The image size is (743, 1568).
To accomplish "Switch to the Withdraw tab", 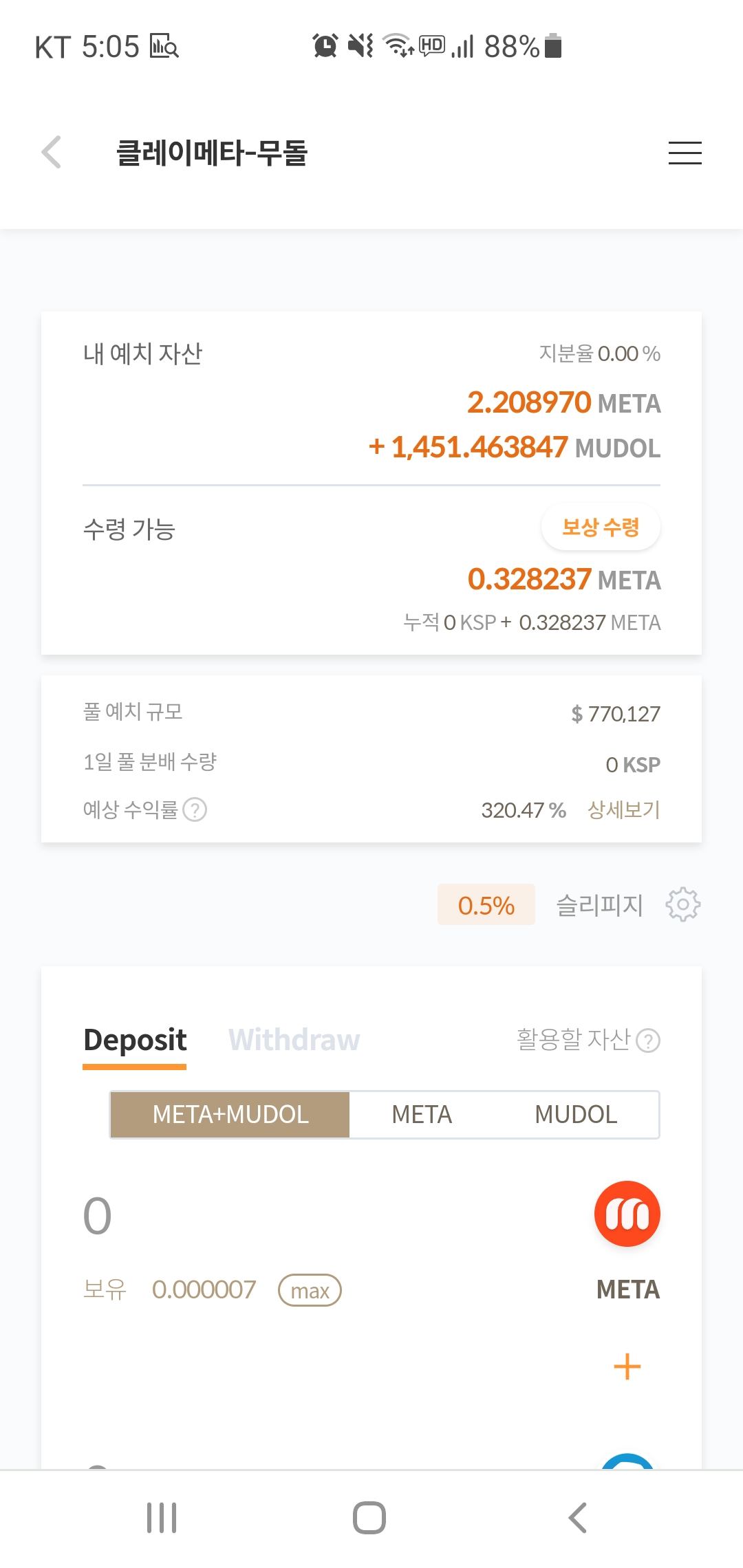I will pyautogui.click(x=294, y=1040).
